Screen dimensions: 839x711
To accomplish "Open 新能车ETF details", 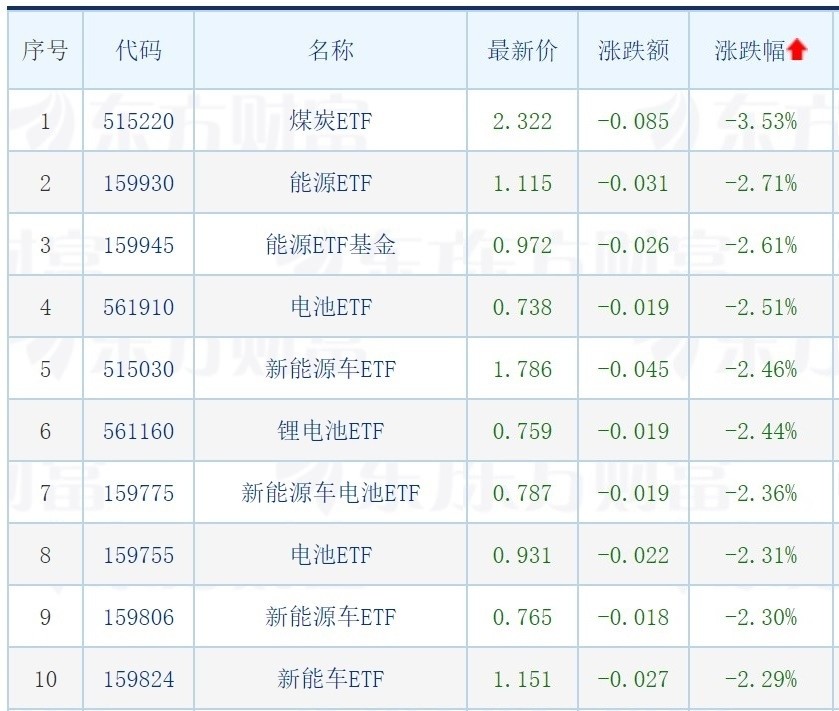I will pyautogui.click(x=331, y=679).
